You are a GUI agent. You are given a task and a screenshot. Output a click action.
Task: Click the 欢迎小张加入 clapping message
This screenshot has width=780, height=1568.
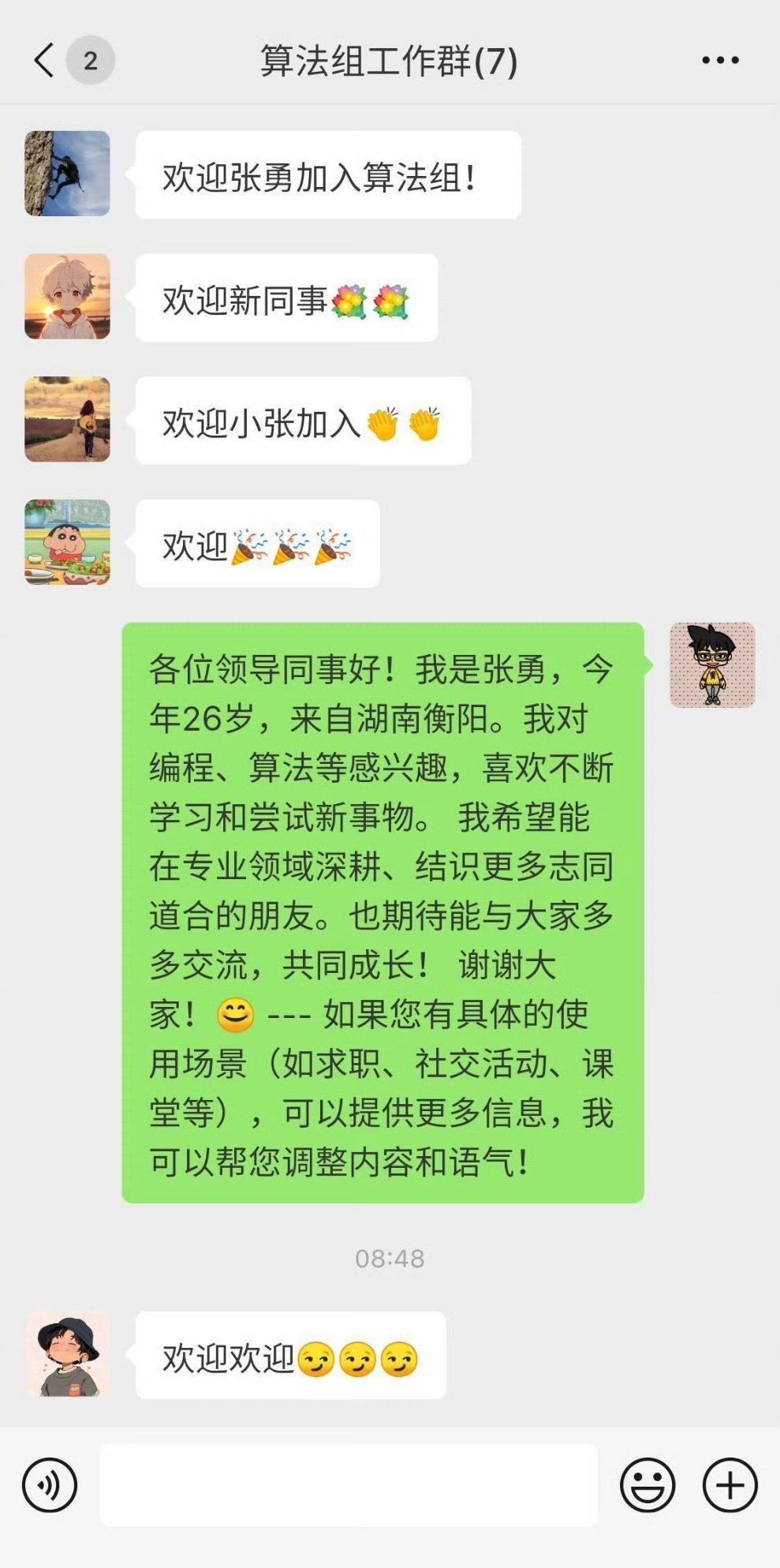[303, 419]
